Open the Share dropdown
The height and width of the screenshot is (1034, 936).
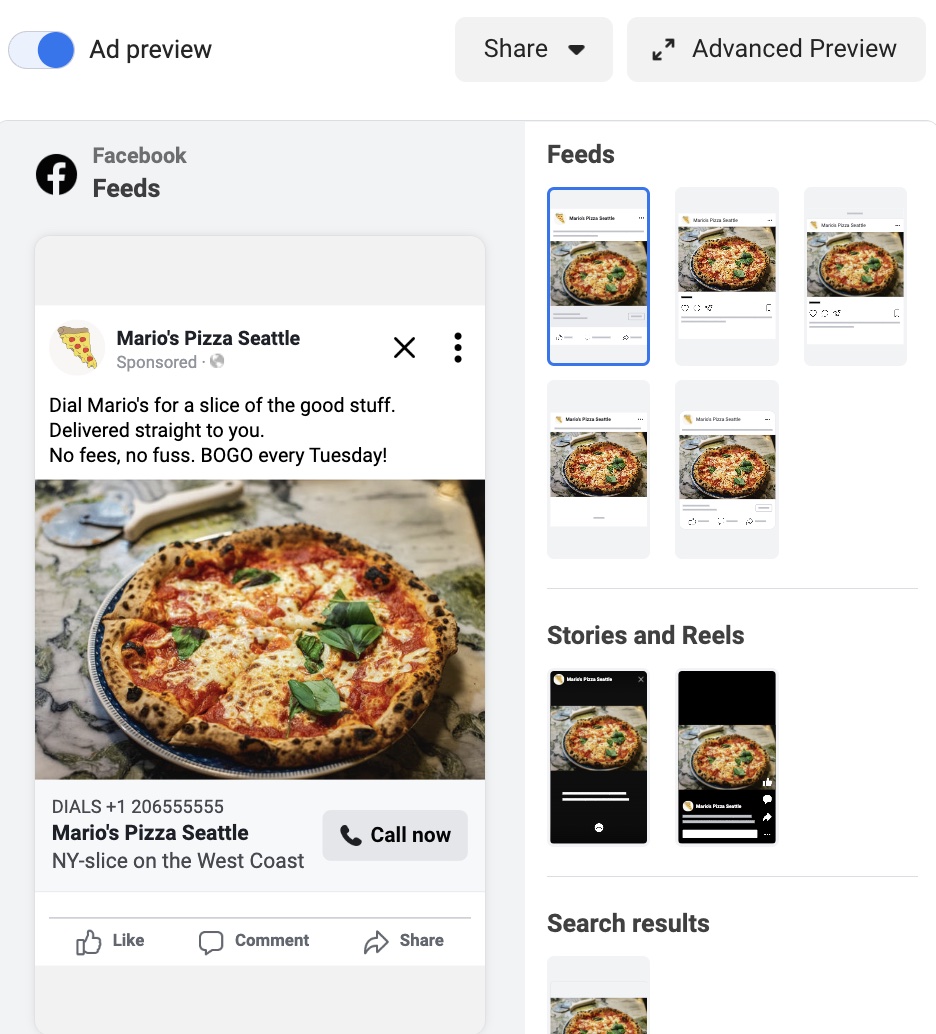click(x=533, y=49)
